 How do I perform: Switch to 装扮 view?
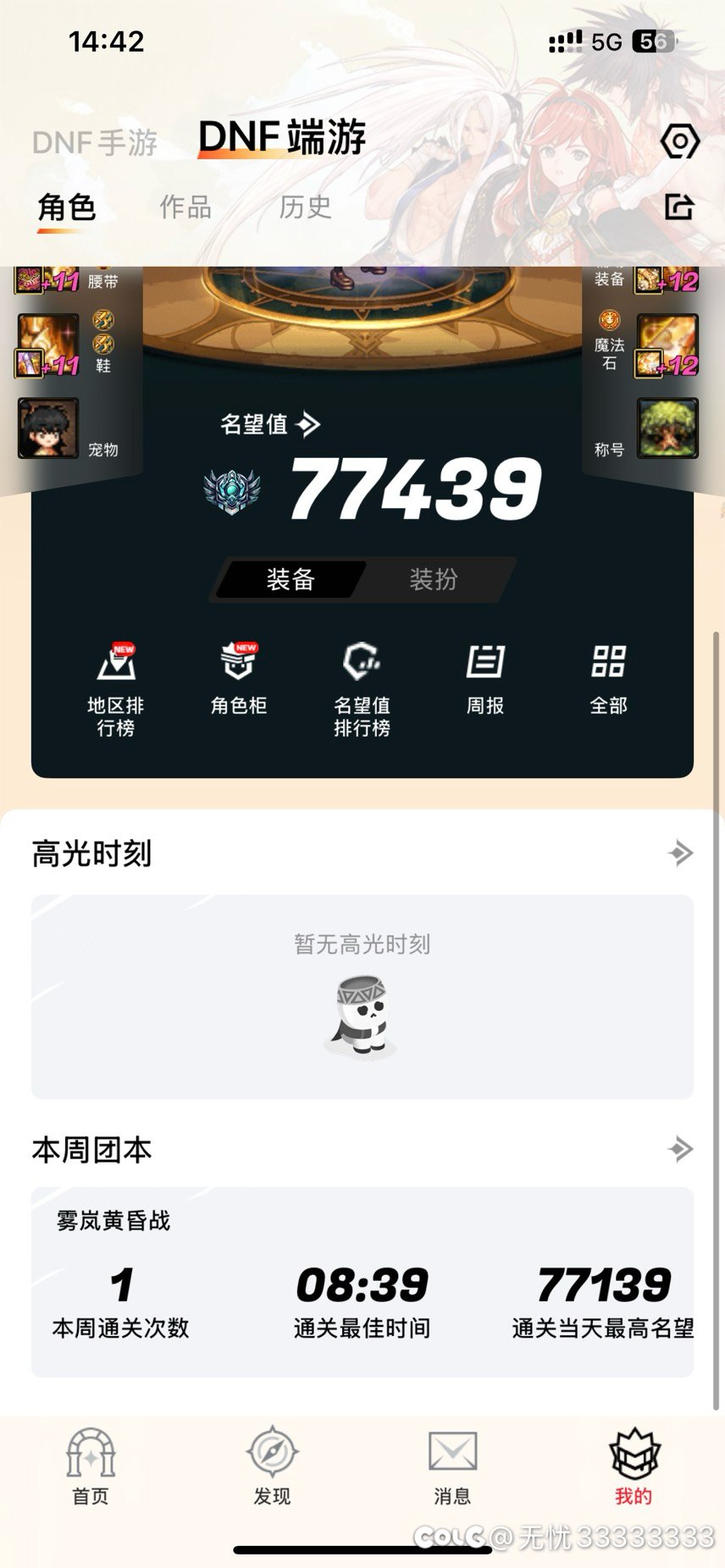434,579
